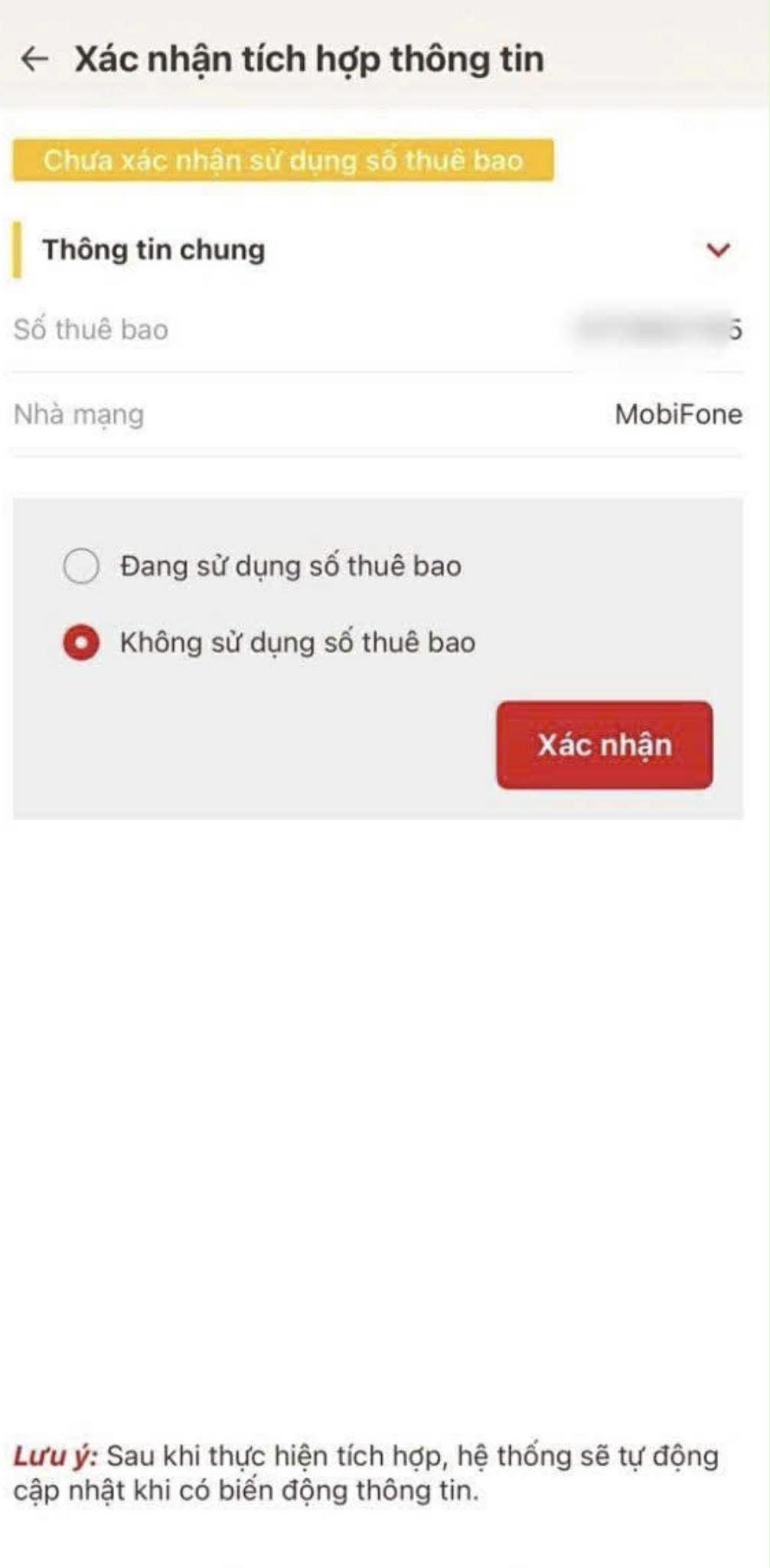Tap the yellow 'Chưa xác nhận sử dụng số thuê bao' banner
The width and height of the screenshot is (770, 1568).
pyautogui.click(x=283, y=162)
